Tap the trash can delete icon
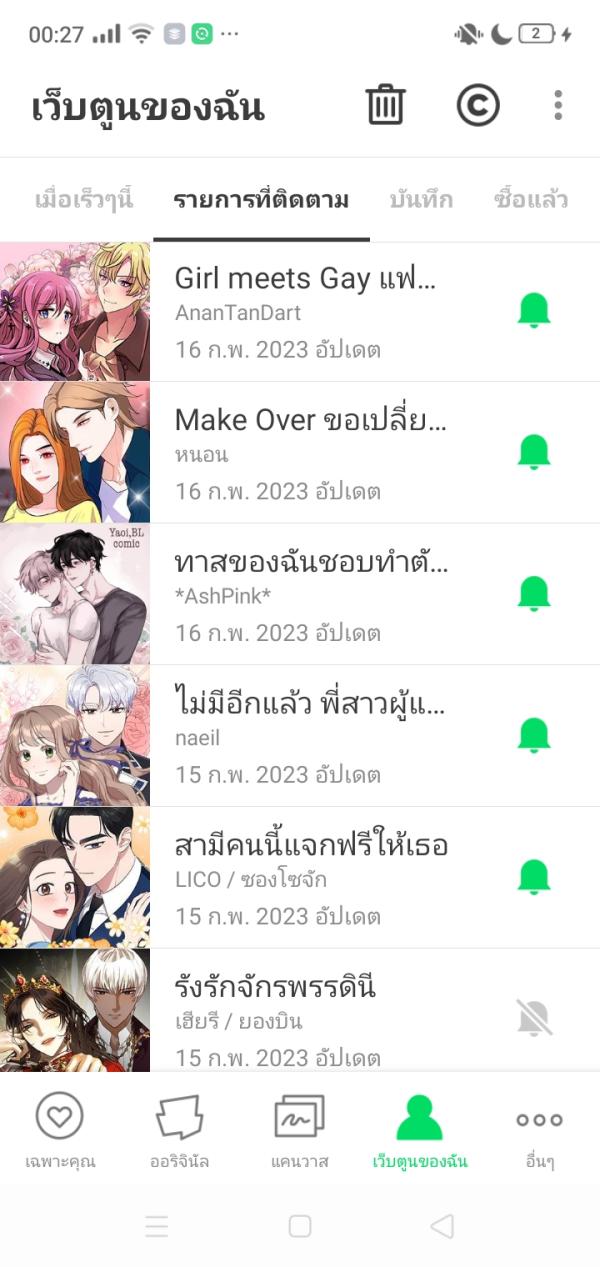This screenshot has width=600, height=1267. point(385,105)
